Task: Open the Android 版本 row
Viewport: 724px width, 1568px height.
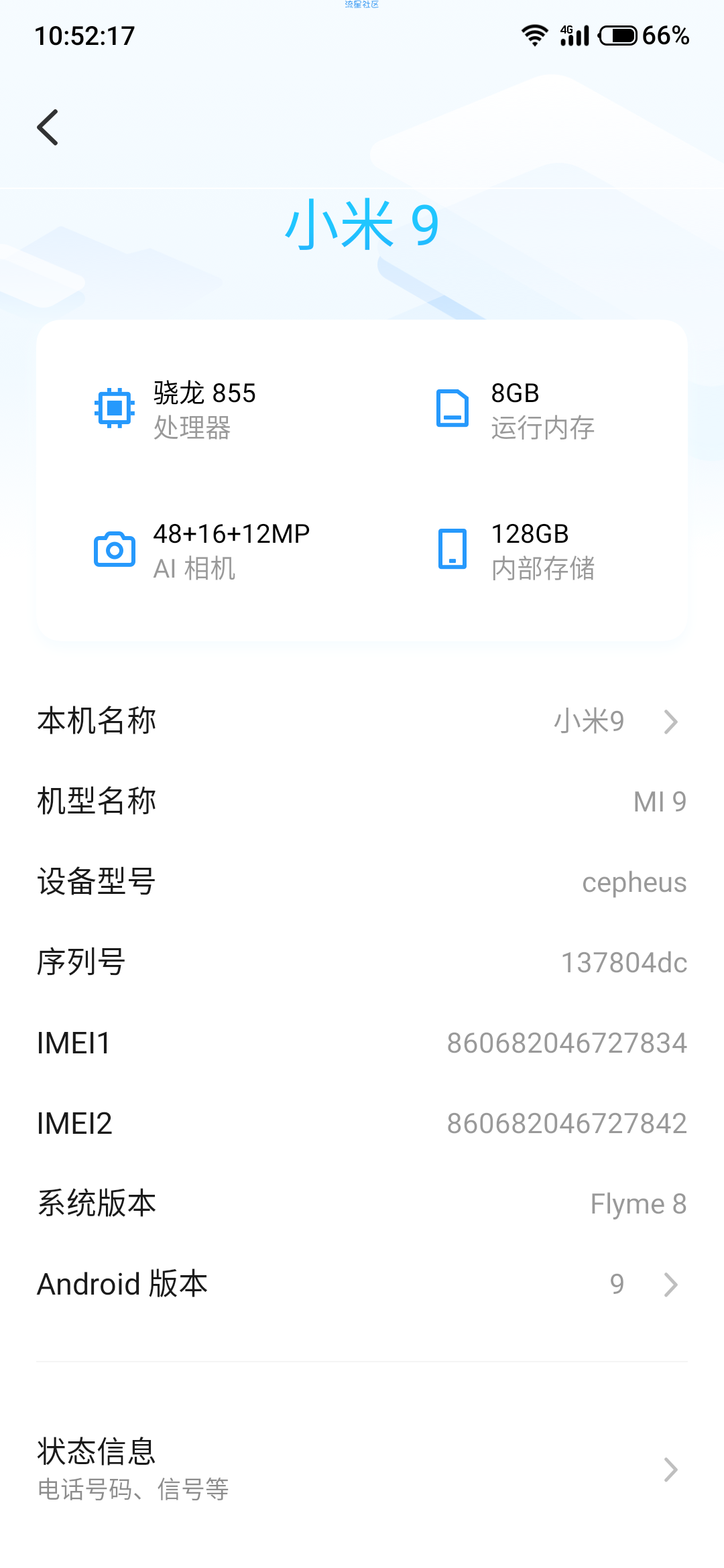Action: [362, 1284]
